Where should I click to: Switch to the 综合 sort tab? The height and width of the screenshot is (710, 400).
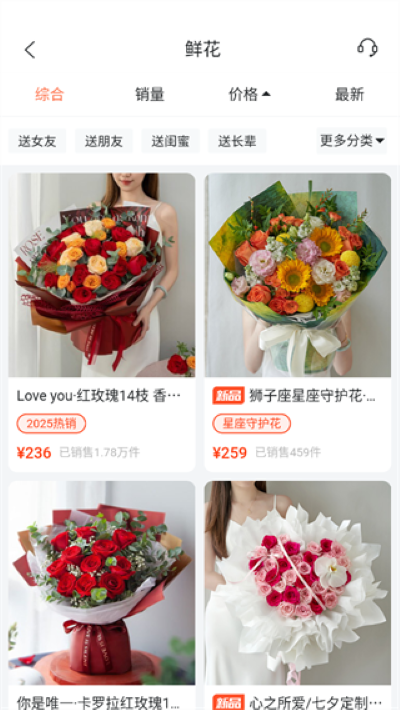pos(50,94)
